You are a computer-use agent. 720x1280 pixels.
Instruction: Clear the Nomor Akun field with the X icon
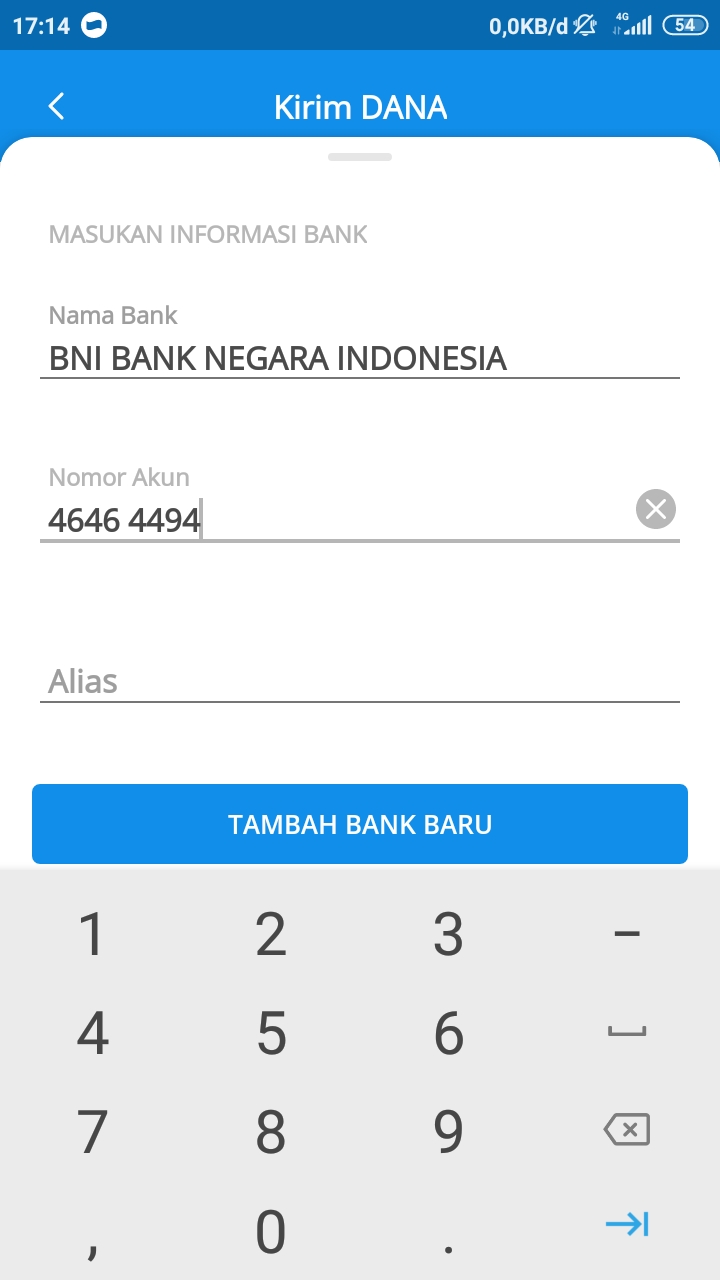[655, 510]
